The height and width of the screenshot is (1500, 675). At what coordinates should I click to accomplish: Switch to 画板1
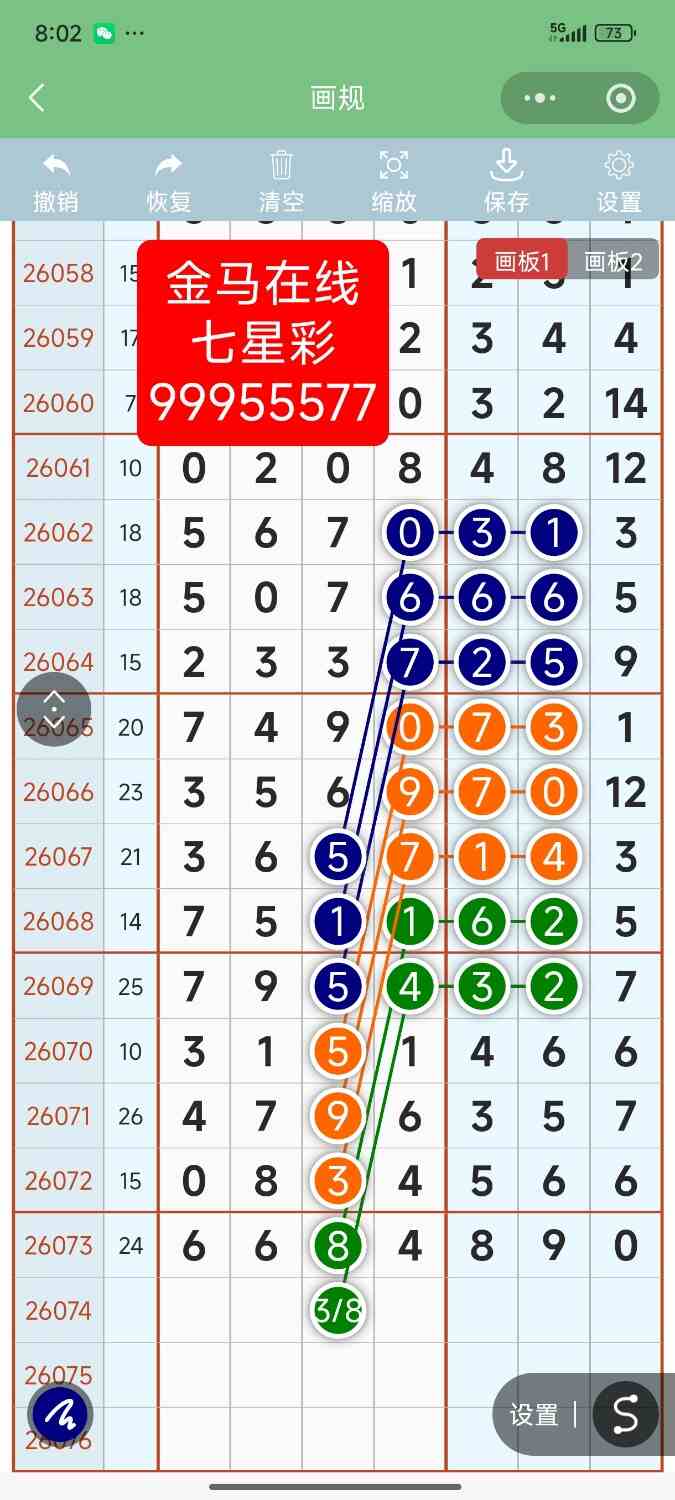(x=523, y=262)
